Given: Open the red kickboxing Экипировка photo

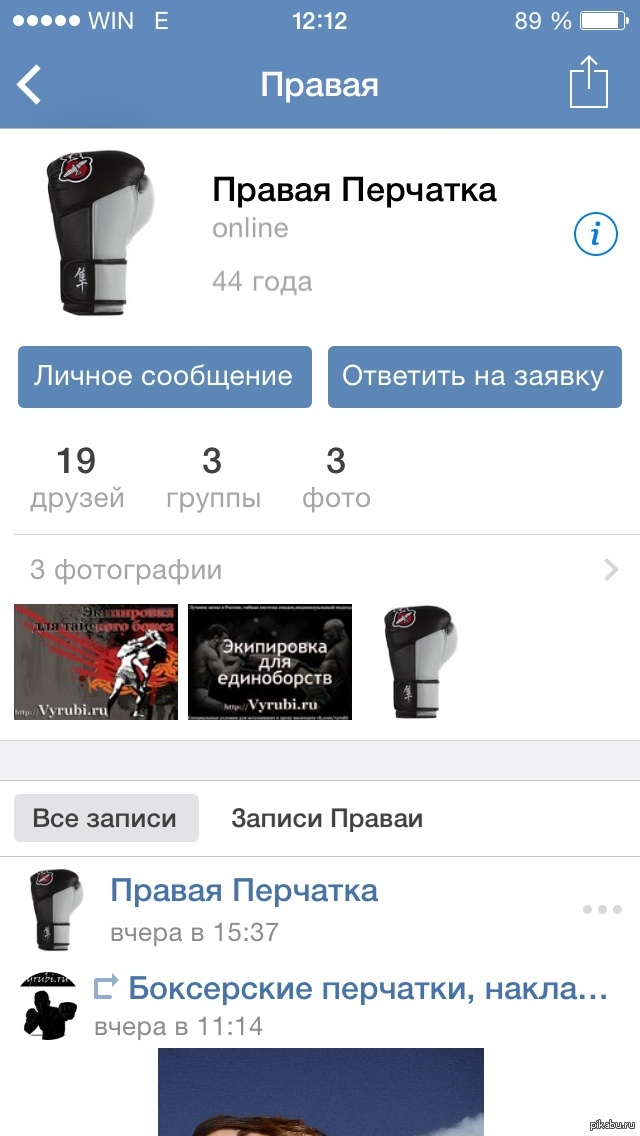Looking at the screenshot, I should [96, 662].
